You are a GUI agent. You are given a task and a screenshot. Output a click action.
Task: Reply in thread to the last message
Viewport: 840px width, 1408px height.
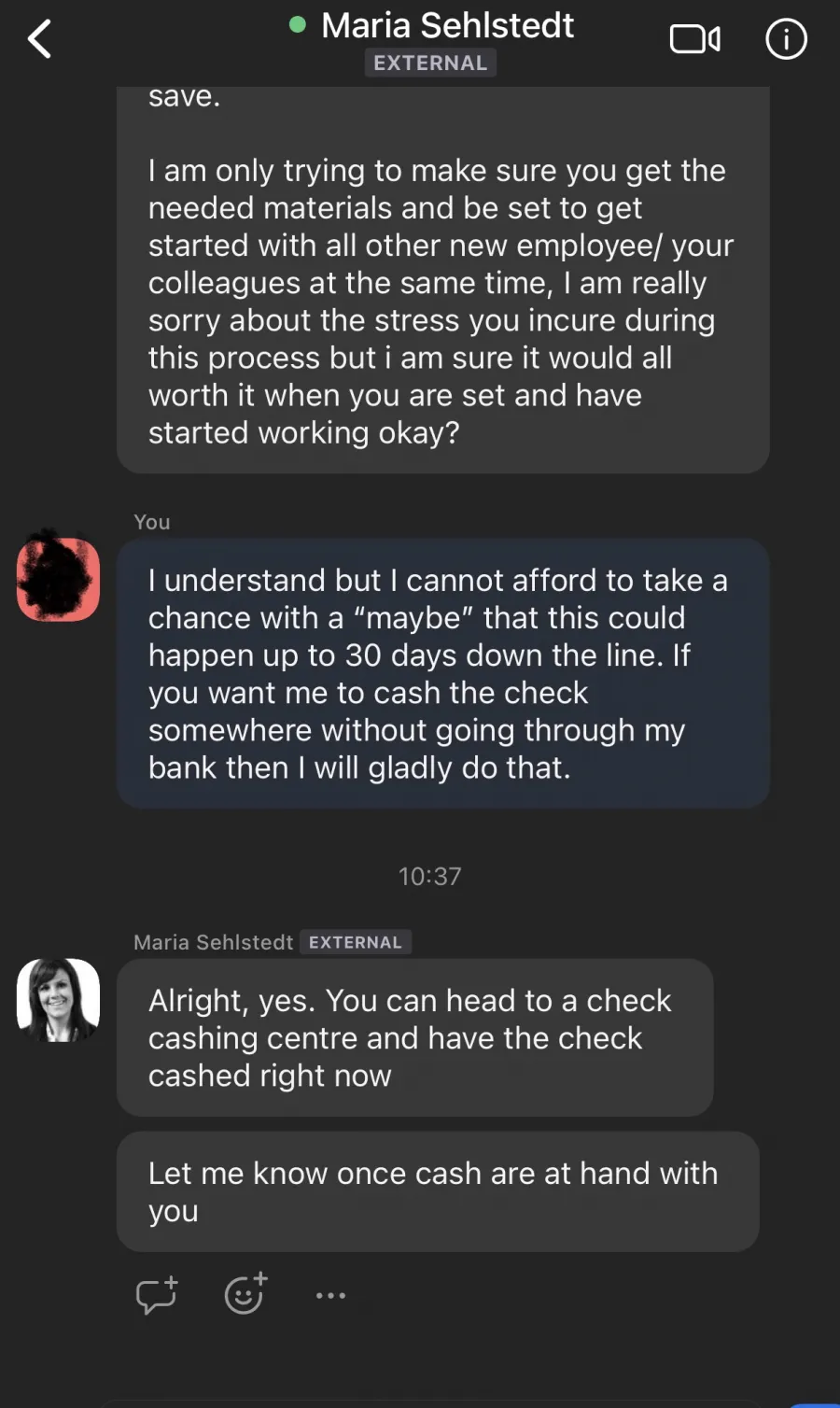pyautogui.click(x=157, y=1294)
